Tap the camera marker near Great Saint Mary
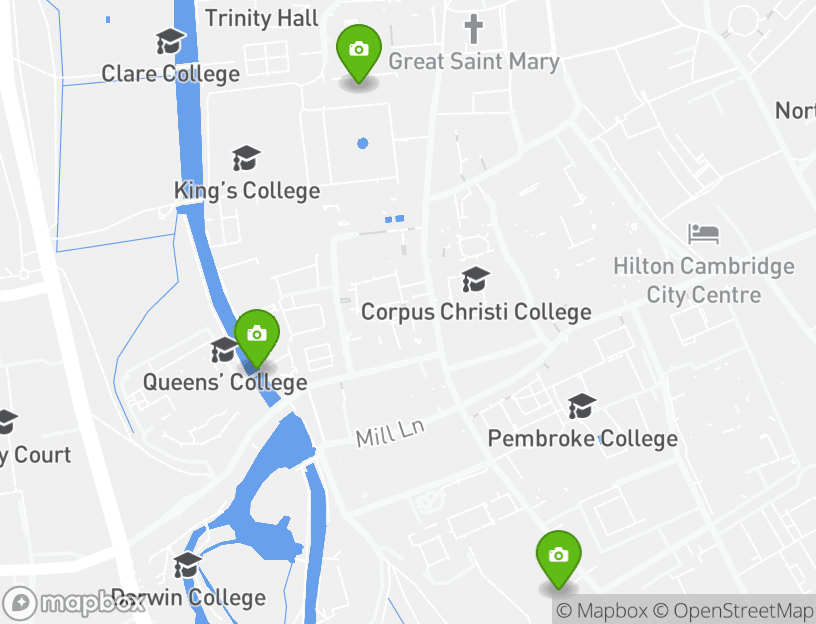 pos(358,50)
